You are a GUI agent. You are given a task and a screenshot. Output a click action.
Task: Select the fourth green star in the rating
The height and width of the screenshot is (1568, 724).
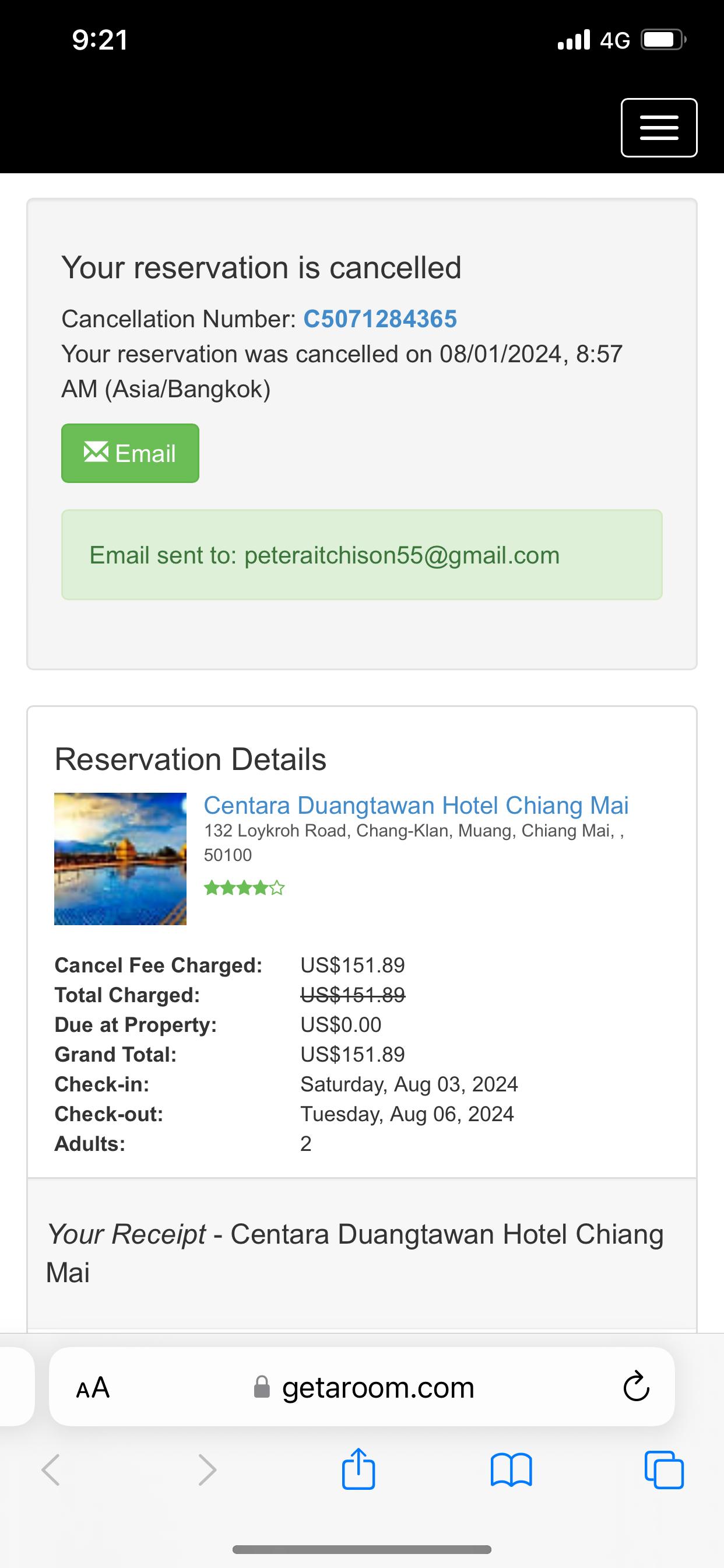tap(261, 888)
